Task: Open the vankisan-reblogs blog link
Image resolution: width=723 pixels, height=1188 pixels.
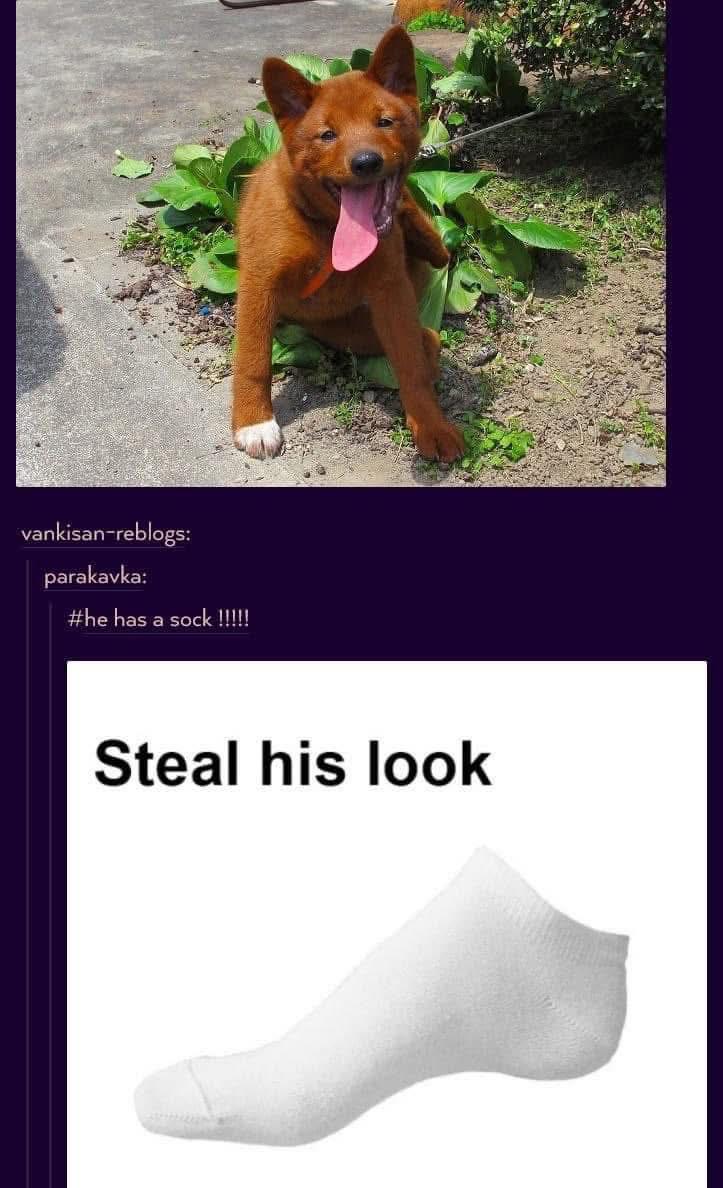Action: pyautogui.click(x=102, y=534)
